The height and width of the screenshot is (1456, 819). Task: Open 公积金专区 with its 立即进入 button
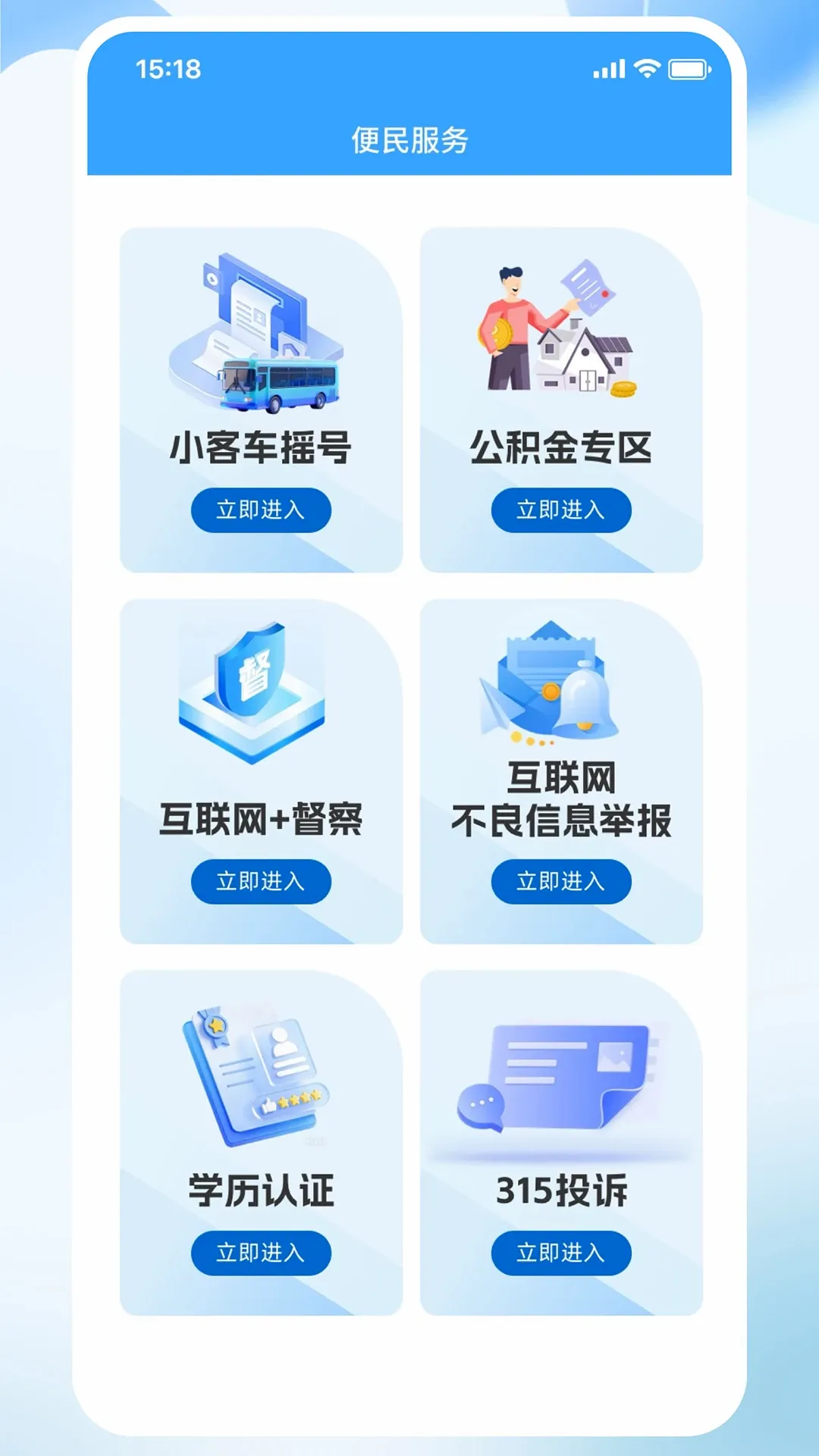(561, 510)
